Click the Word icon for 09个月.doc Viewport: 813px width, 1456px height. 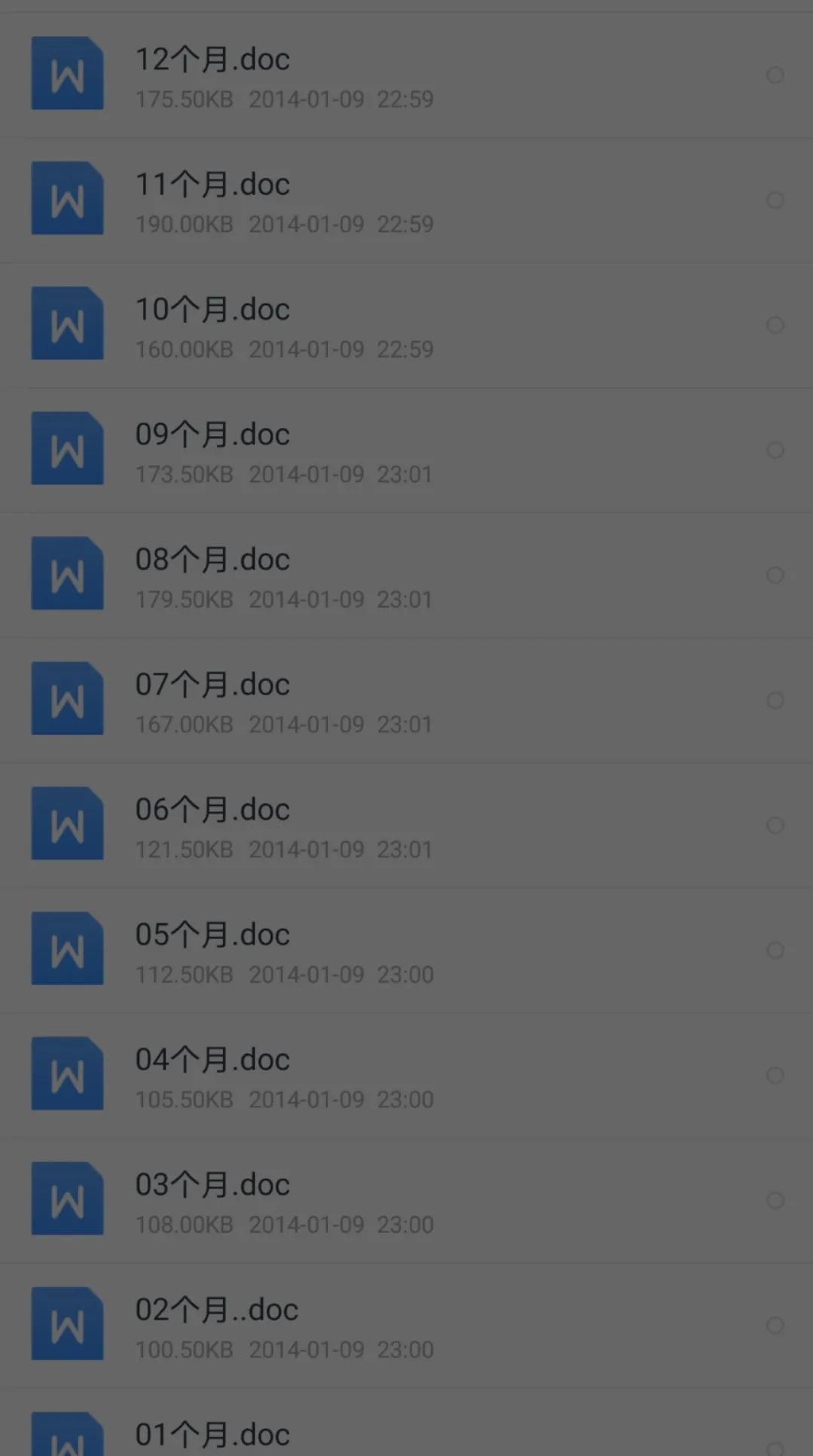pyautogui.click(x=67, y=448)
